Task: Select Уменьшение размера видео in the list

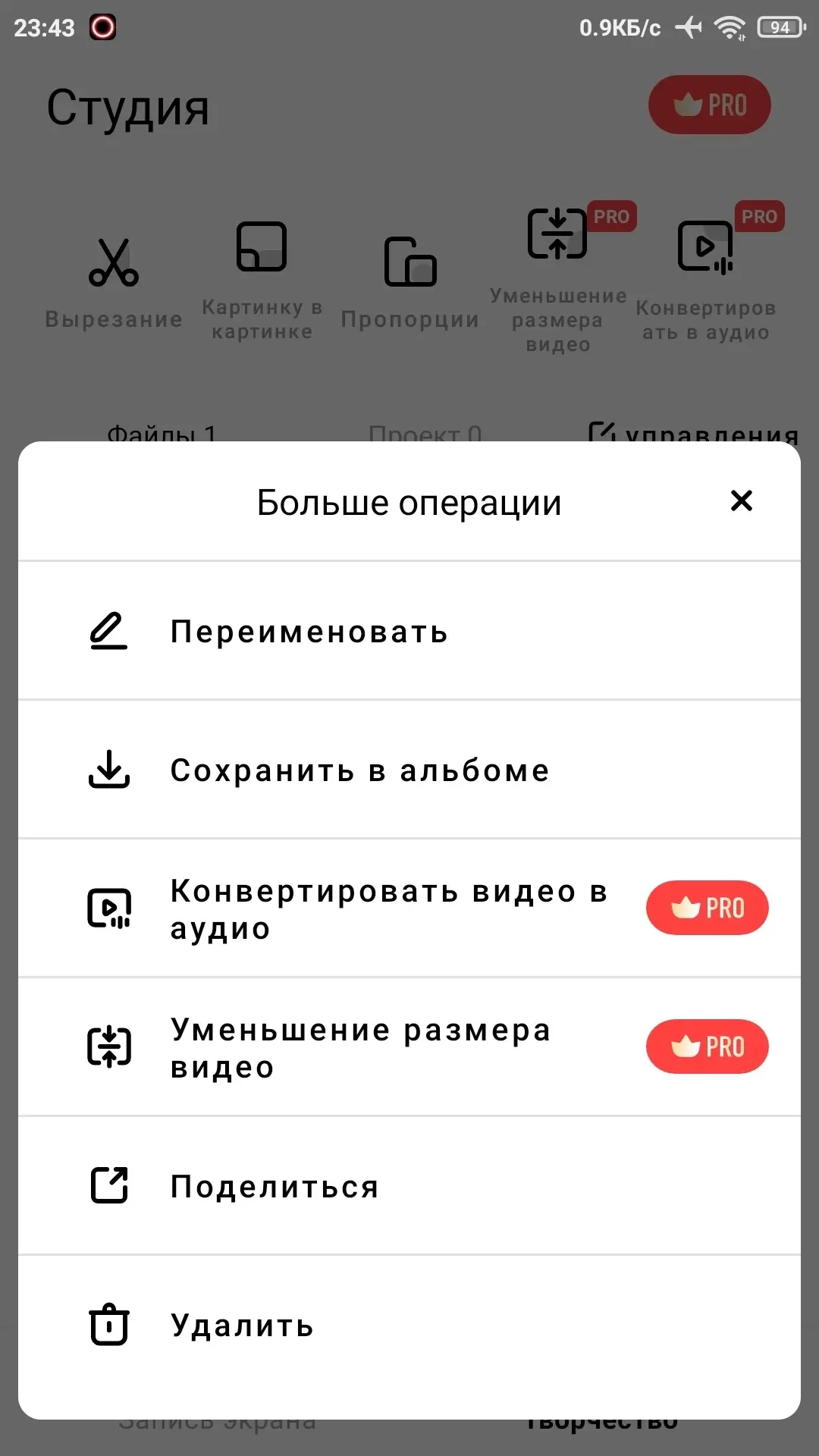Action: coord(361,1047)
